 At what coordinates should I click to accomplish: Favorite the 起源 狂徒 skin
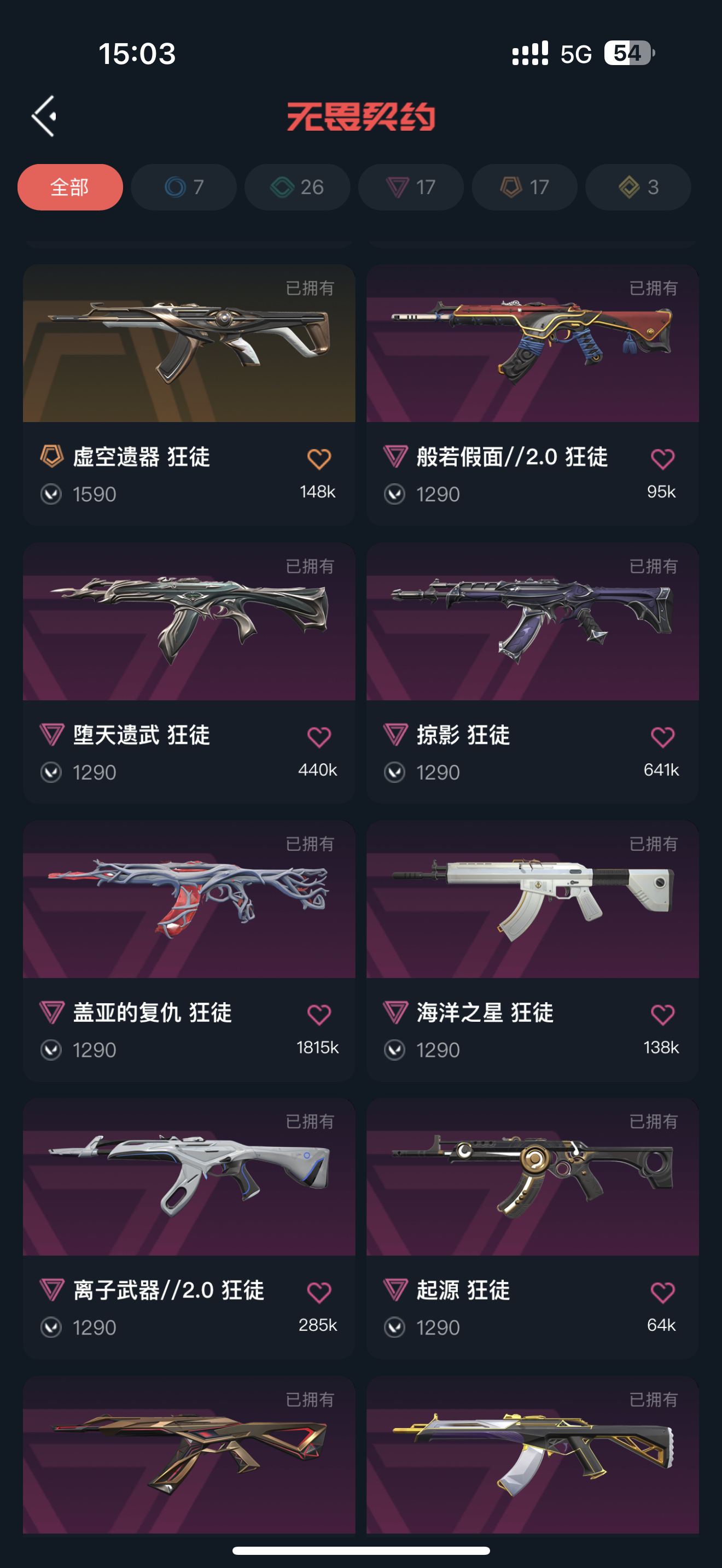point(662,1292)
